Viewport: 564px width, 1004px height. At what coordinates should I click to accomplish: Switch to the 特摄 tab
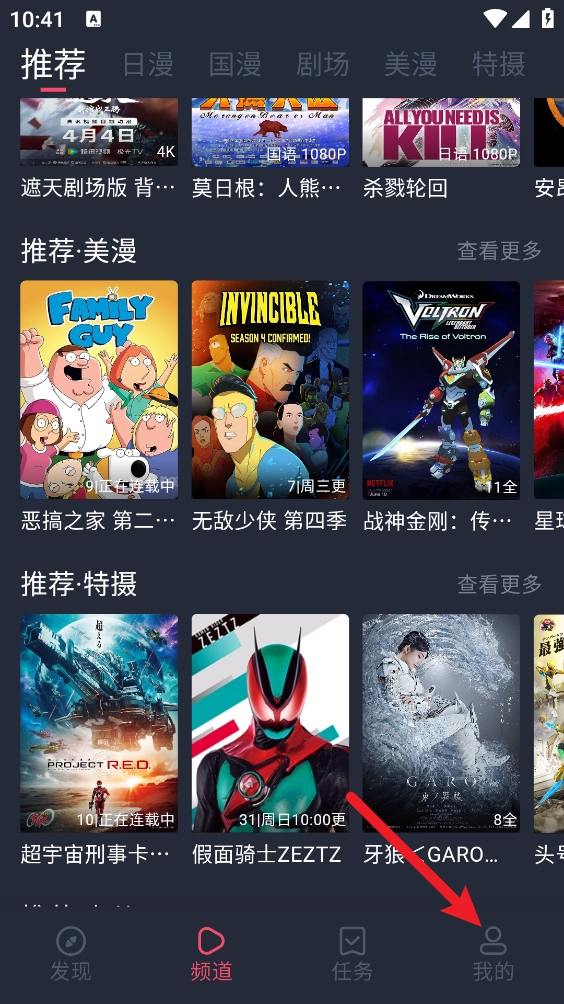click(499, 65)
